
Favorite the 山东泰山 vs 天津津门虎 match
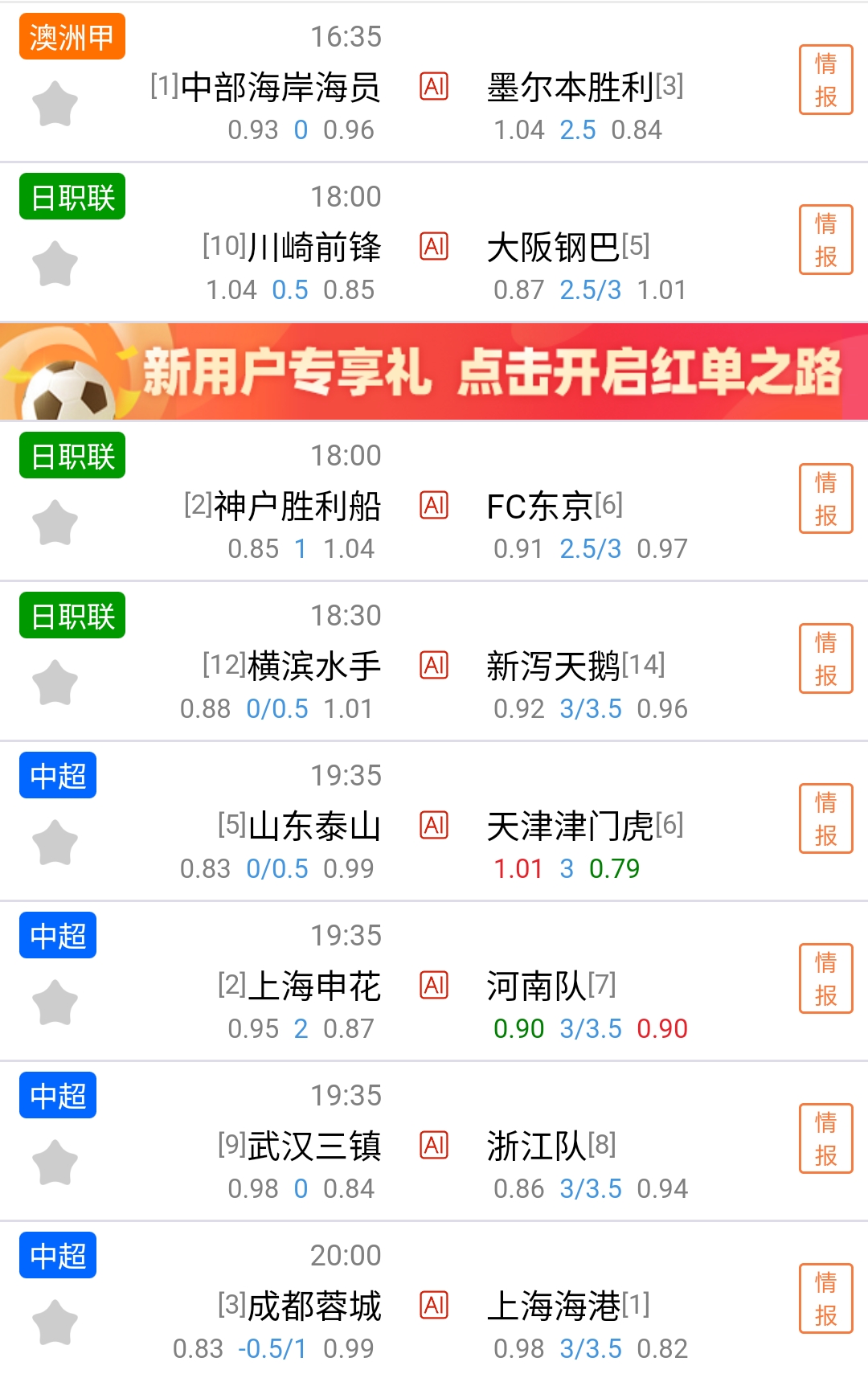pos(55,843)
